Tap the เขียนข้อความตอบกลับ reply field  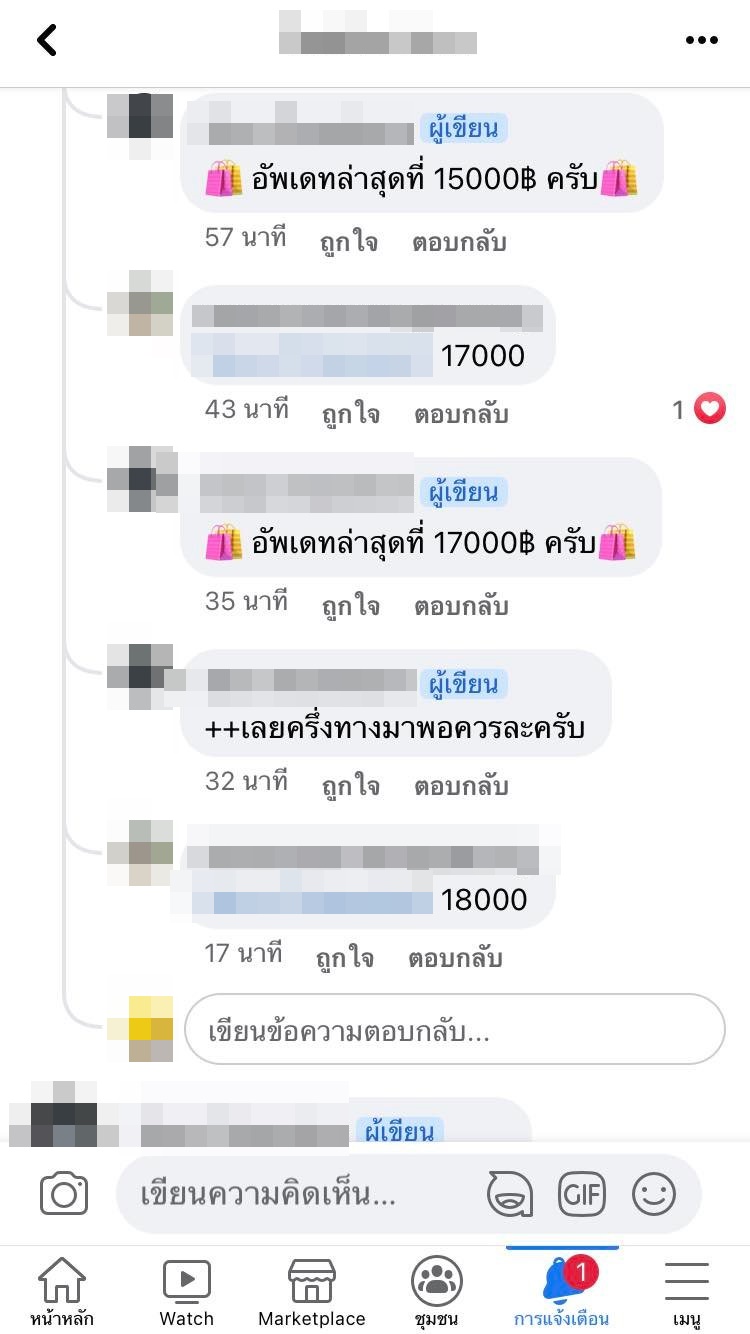coord(455,1031)
